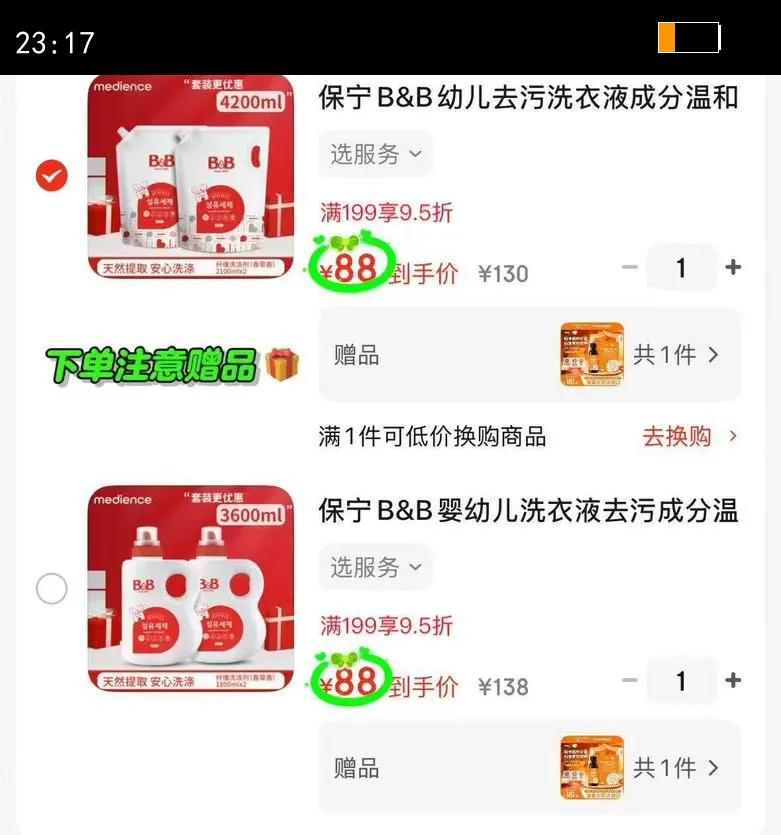Click the 满199享9.5折 promotion label
Viewport: 781px width, 835px height.
[x=388, y=210]
